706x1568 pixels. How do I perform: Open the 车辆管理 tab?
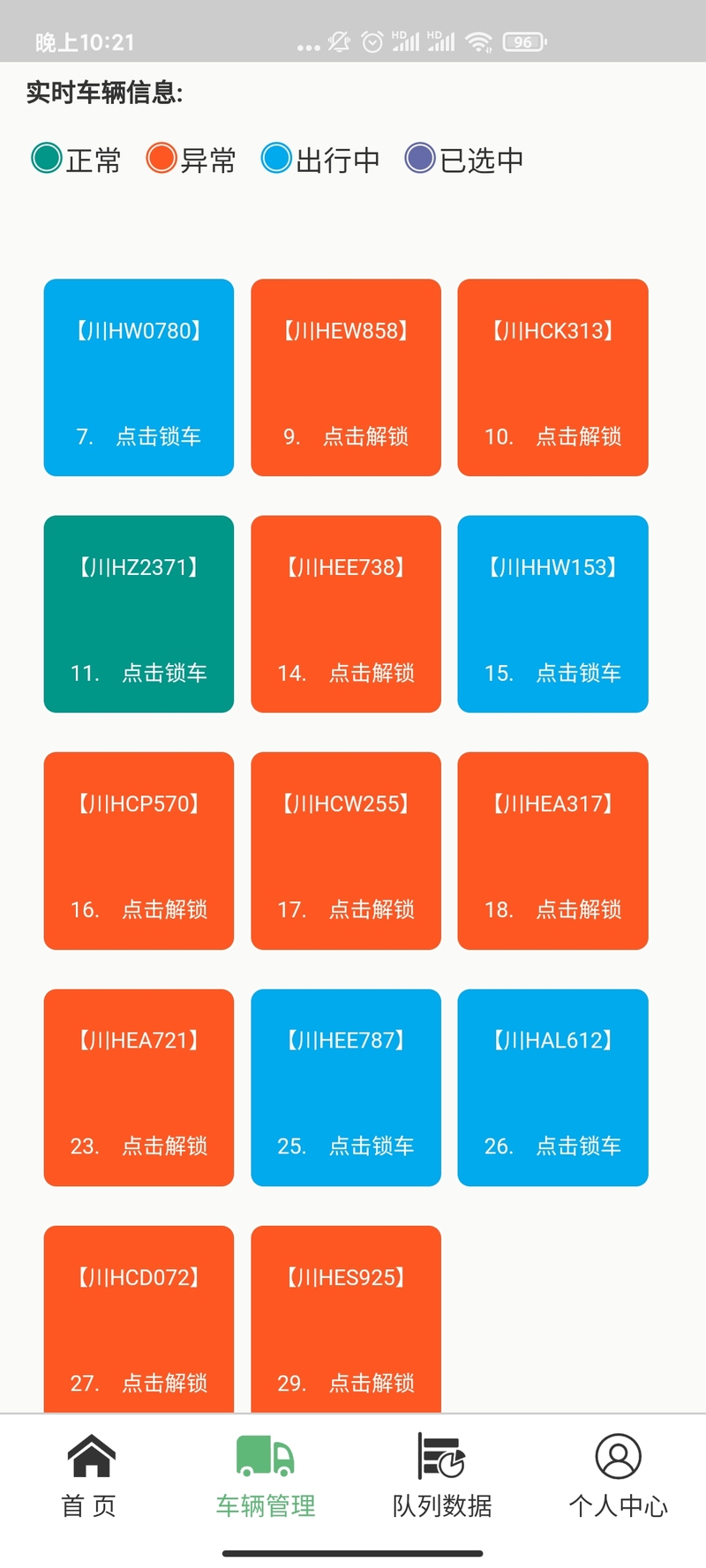266,1475
